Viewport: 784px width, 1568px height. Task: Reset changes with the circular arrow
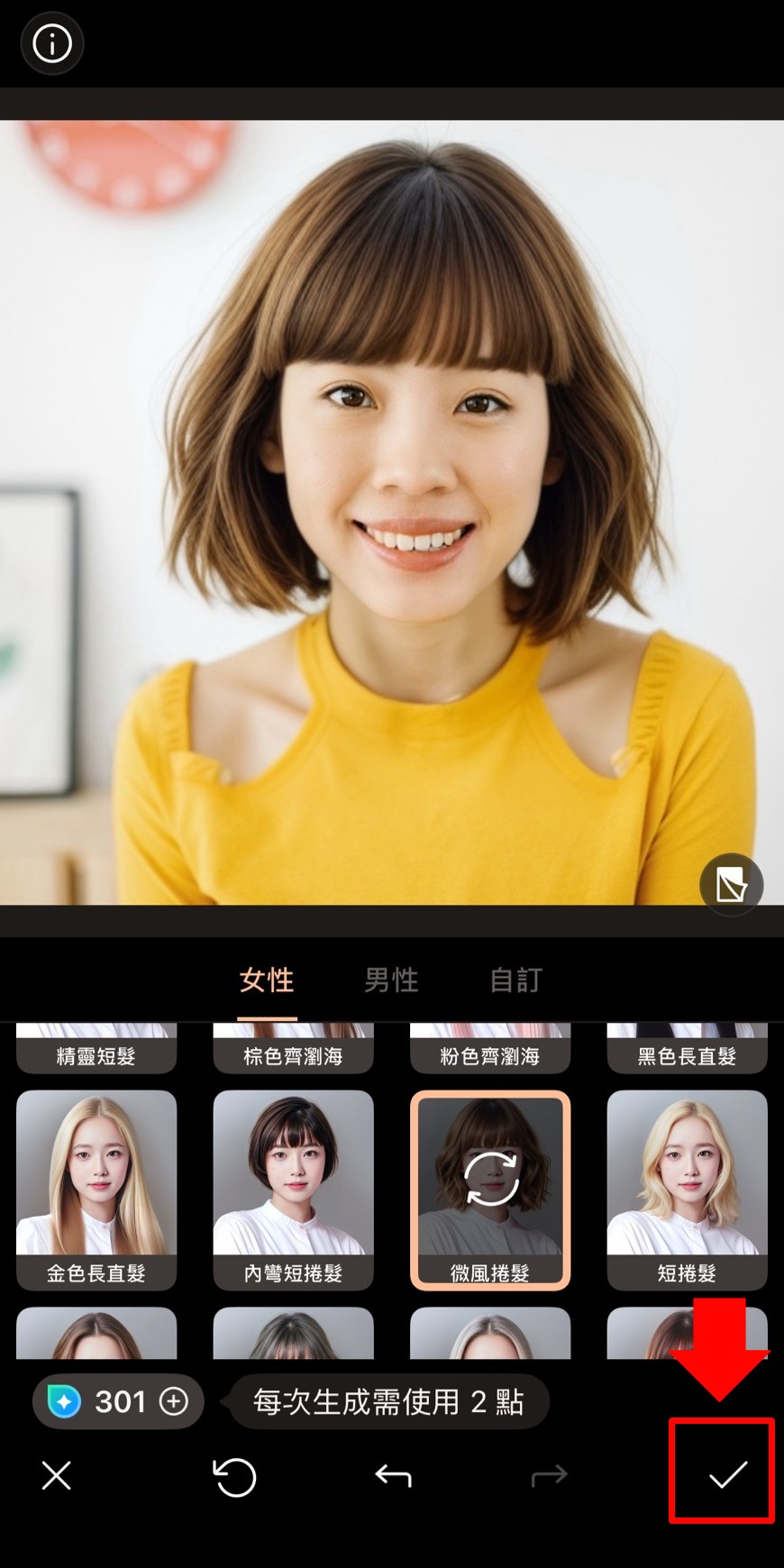coord(234,1477)
